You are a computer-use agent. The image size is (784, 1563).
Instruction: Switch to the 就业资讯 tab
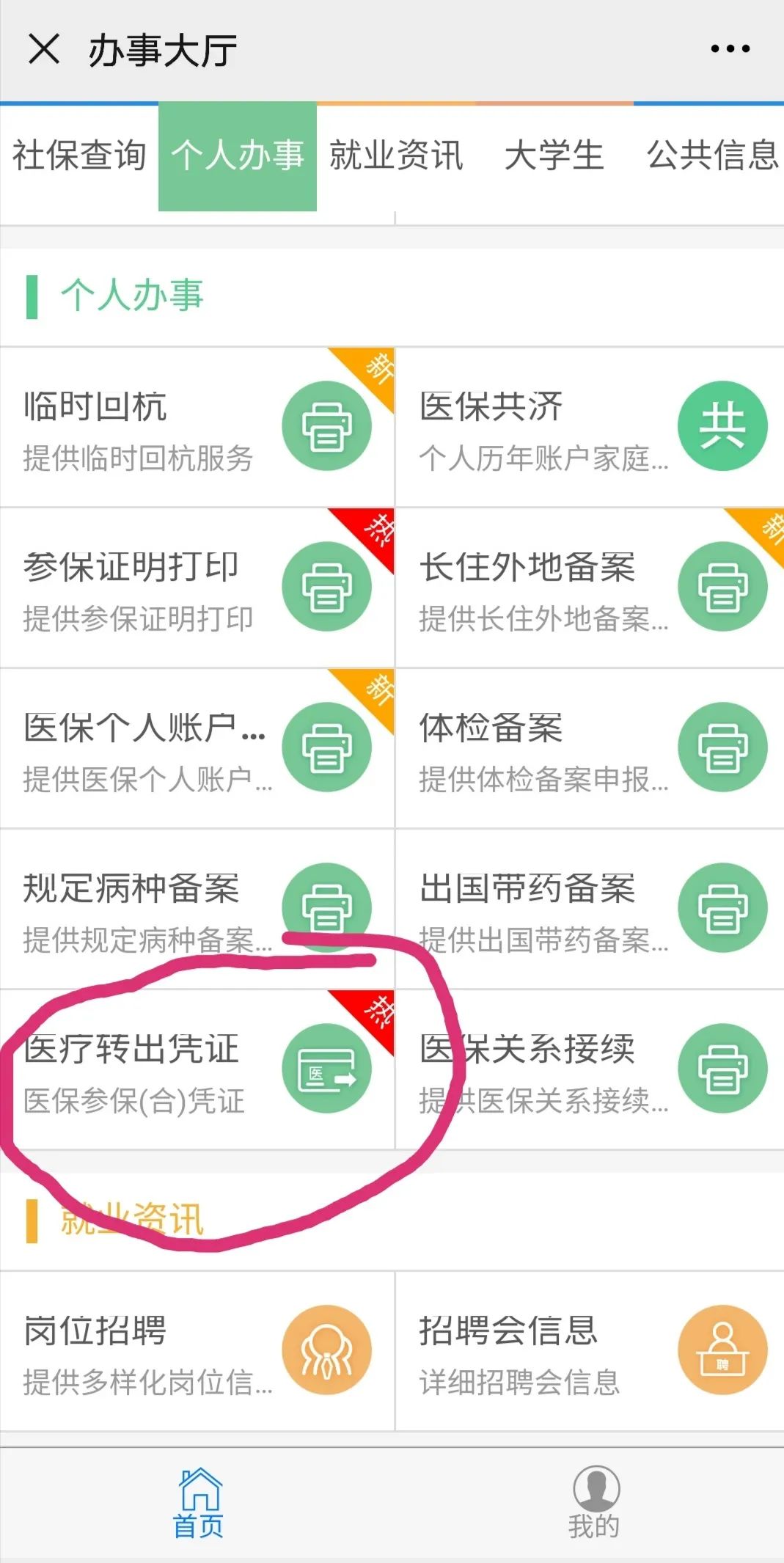click(396, 156)
